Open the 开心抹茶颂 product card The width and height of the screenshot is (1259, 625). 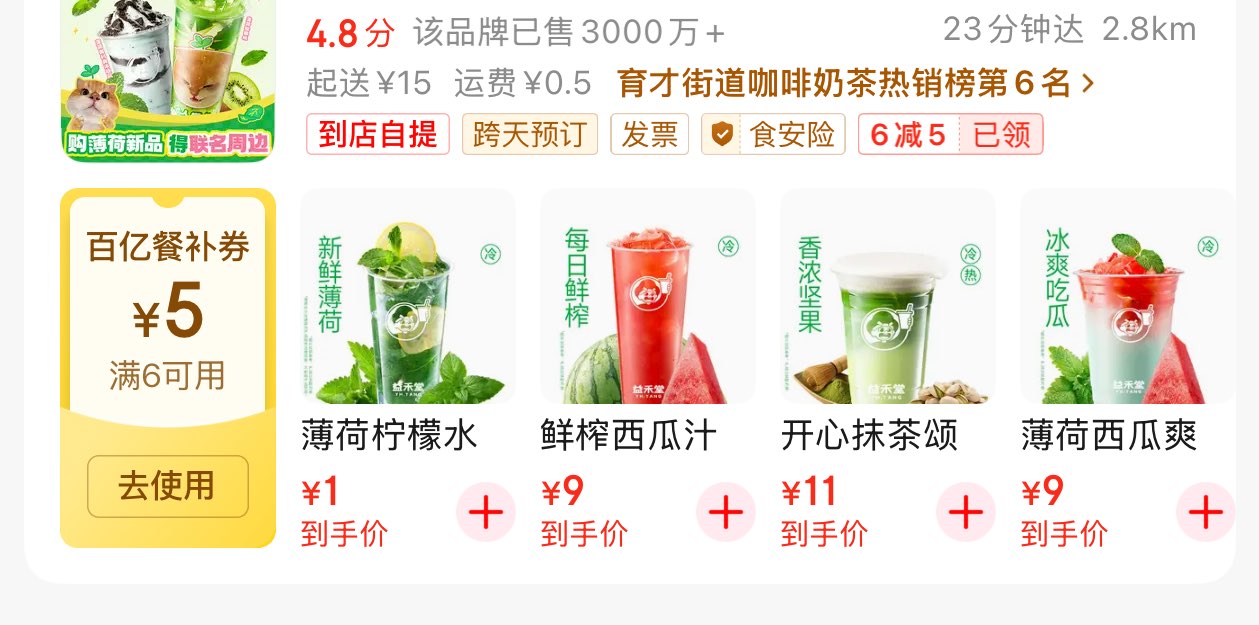point(888,296)
